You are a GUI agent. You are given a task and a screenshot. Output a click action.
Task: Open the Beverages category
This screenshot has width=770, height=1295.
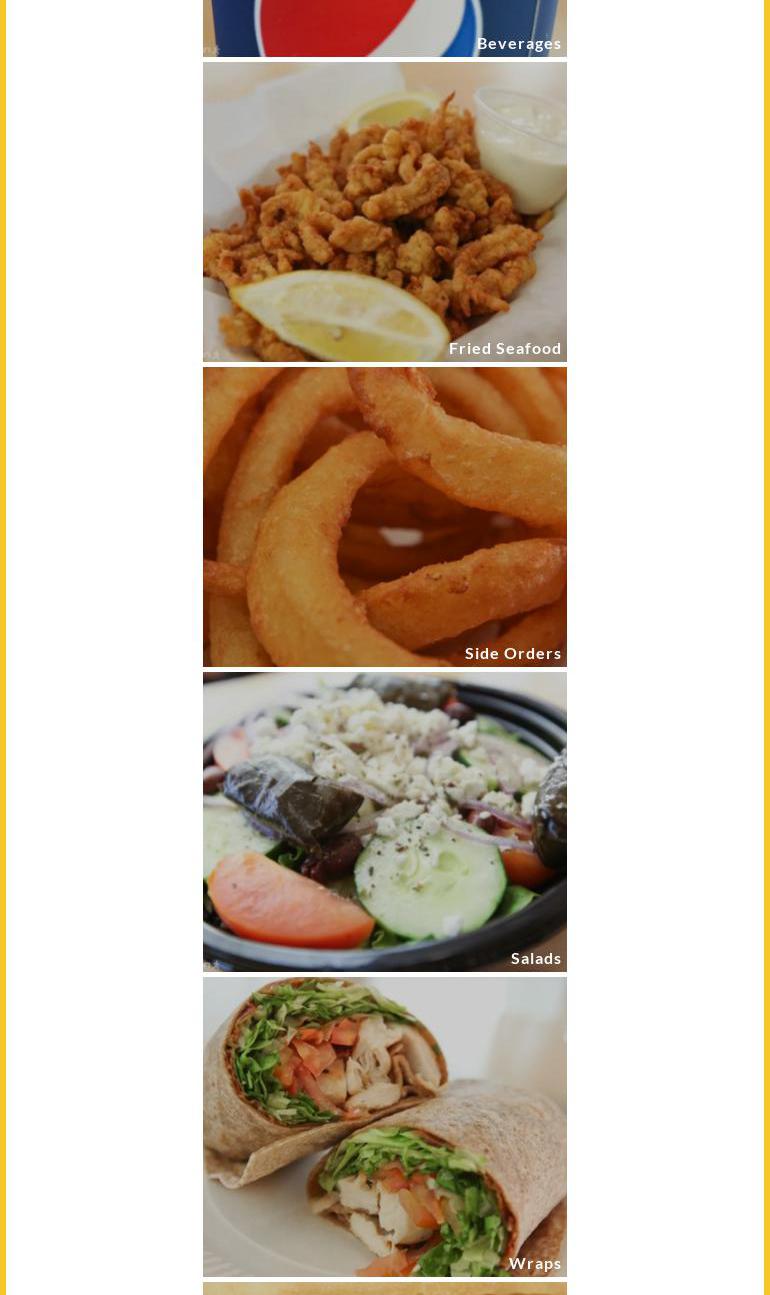(384, 28)
